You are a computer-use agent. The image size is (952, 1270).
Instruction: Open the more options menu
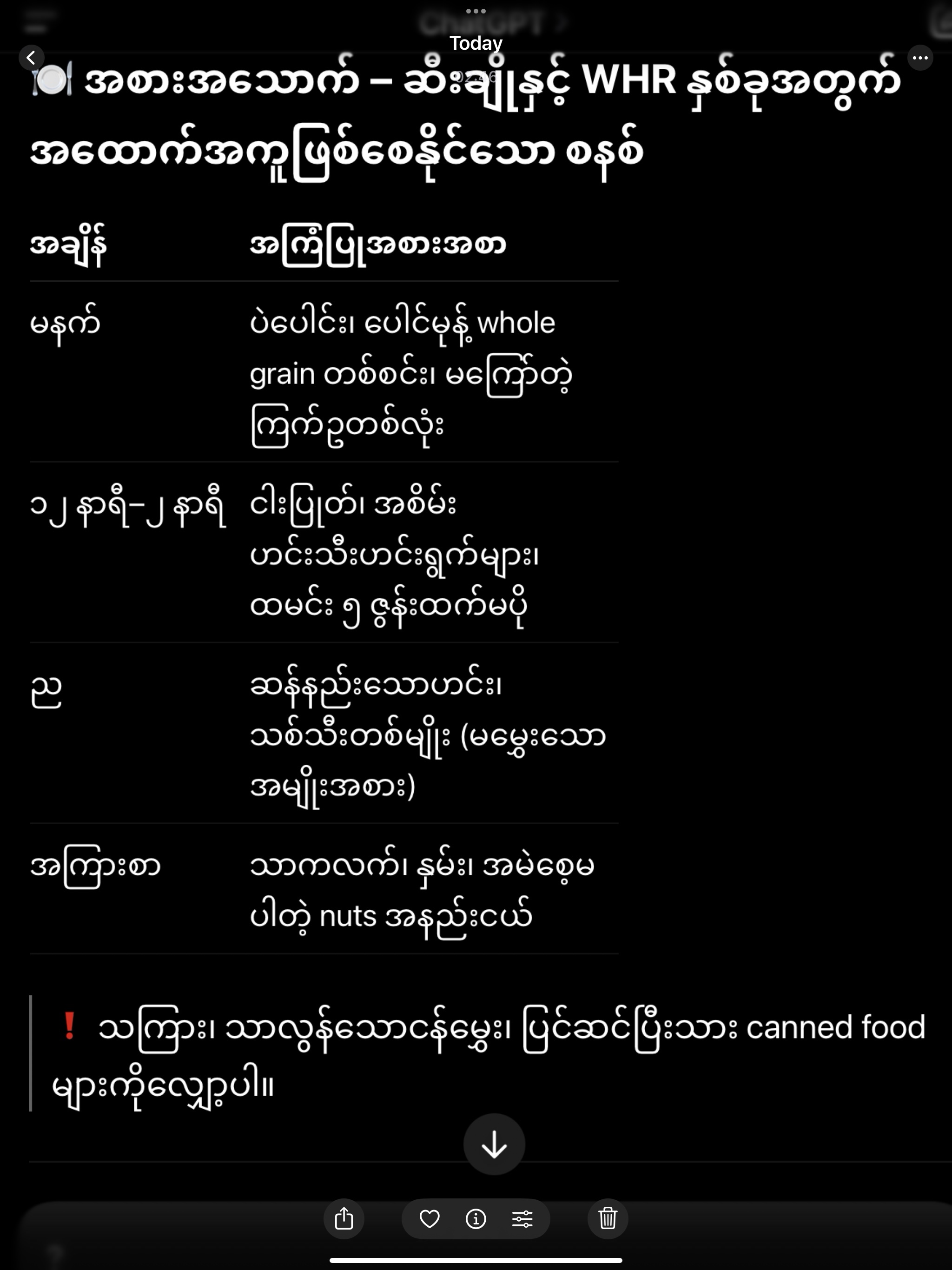920,58
